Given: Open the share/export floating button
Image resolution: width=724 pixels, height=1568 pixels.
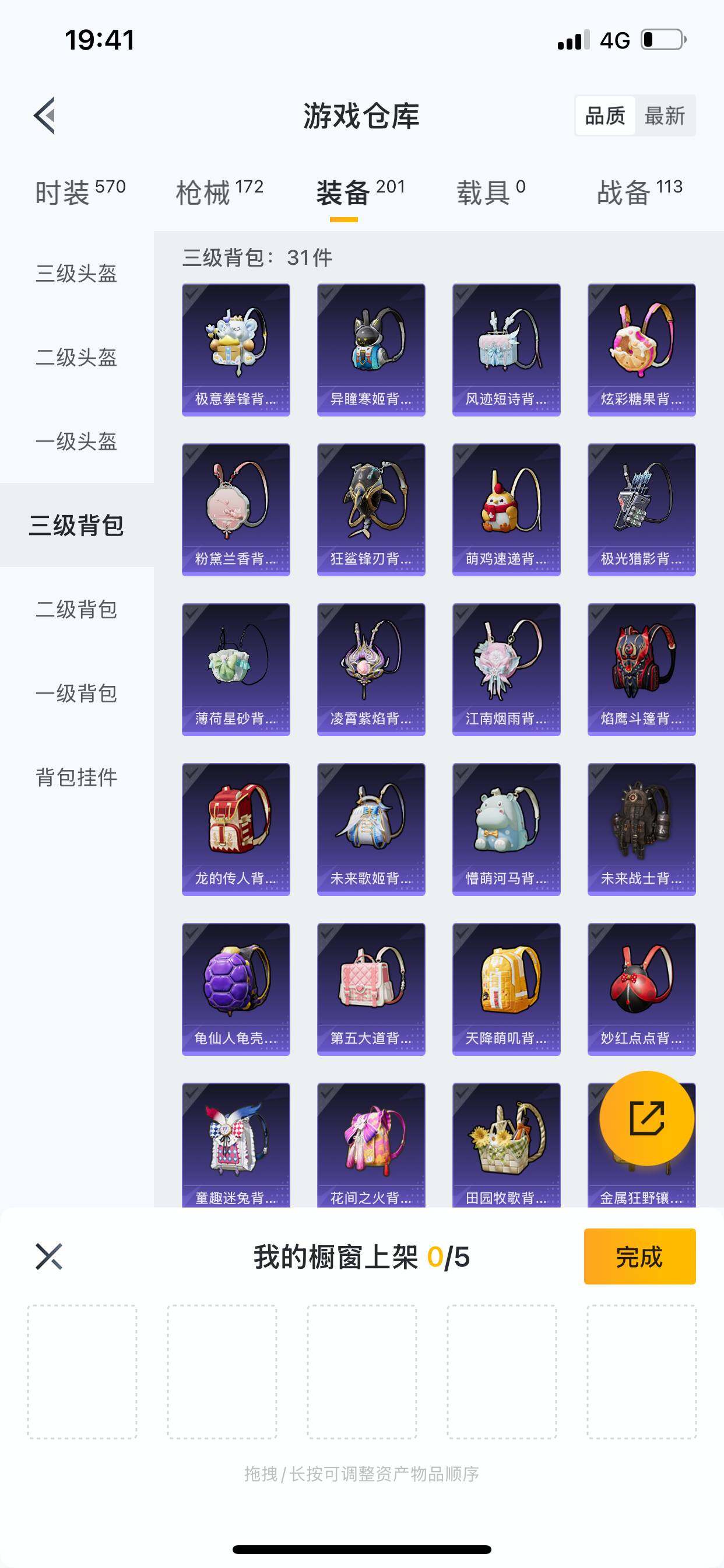Looking at the screenshot, I should 646,1117.
